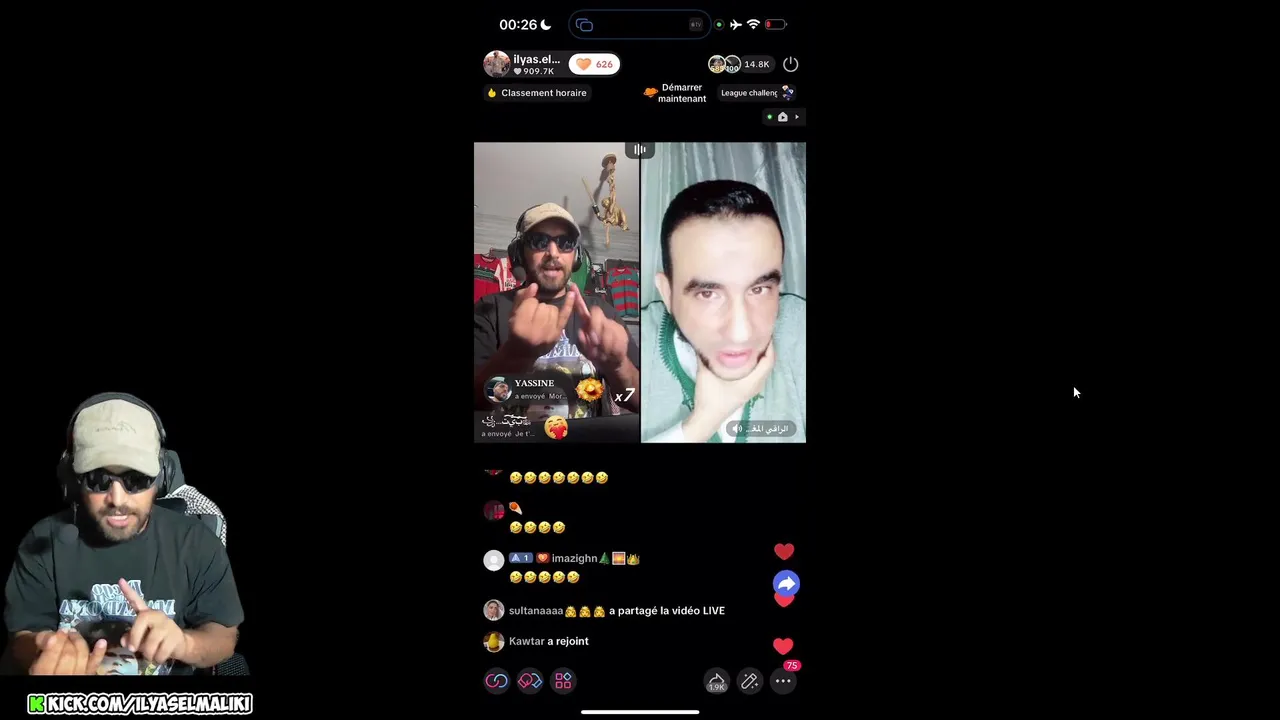Tap the guest's muted sound badge

(760, 429)
